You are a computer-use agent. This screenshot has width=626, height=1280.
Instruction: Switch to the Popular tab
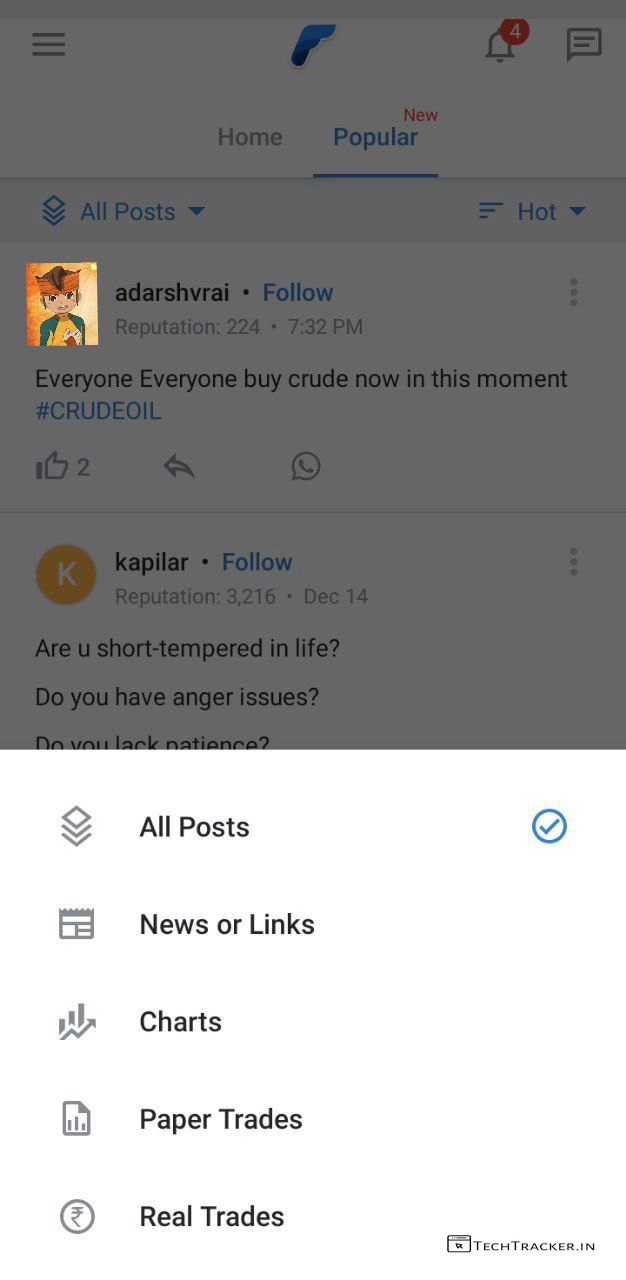pos(375,137)
